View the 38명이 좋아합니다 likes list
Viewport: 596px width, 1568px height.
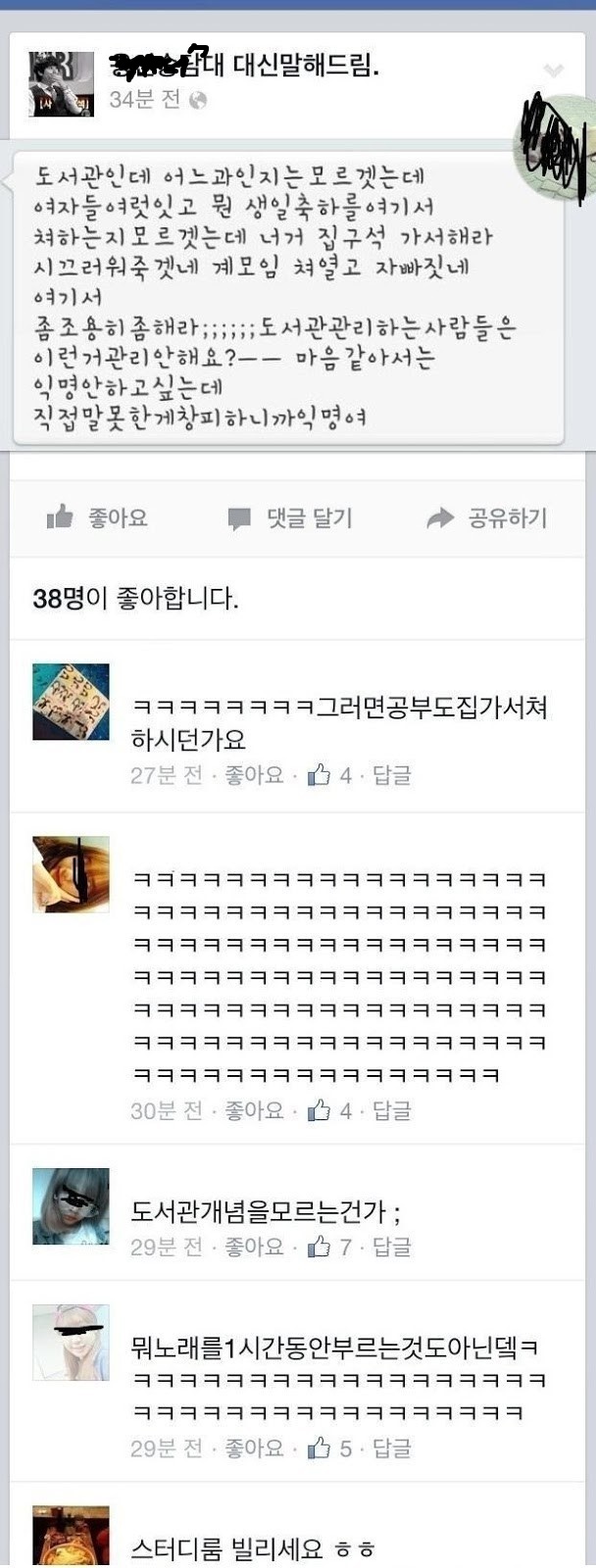[x=135, y=597]
